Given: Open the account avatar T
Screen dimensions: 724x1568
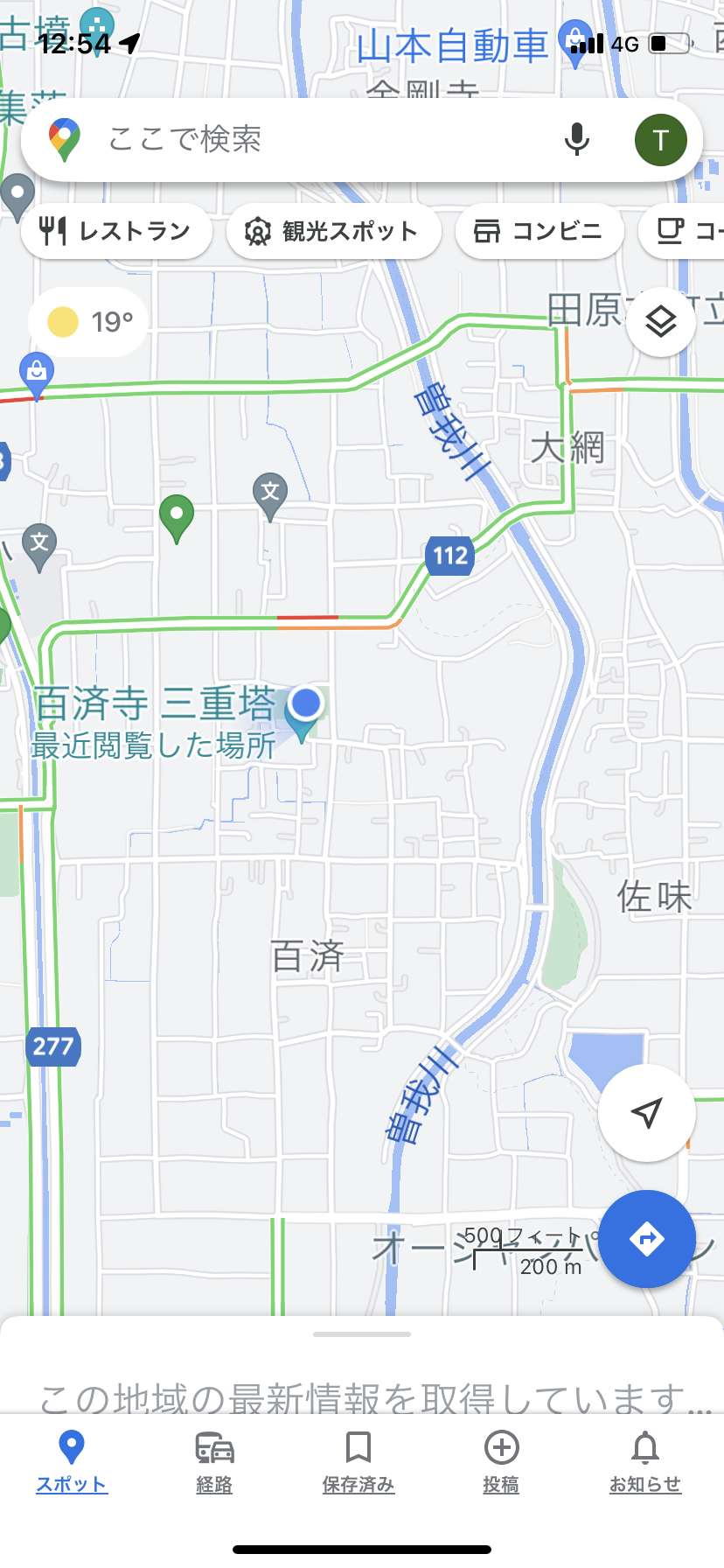Looking at the screenshot, I should (x=660, y=140).
